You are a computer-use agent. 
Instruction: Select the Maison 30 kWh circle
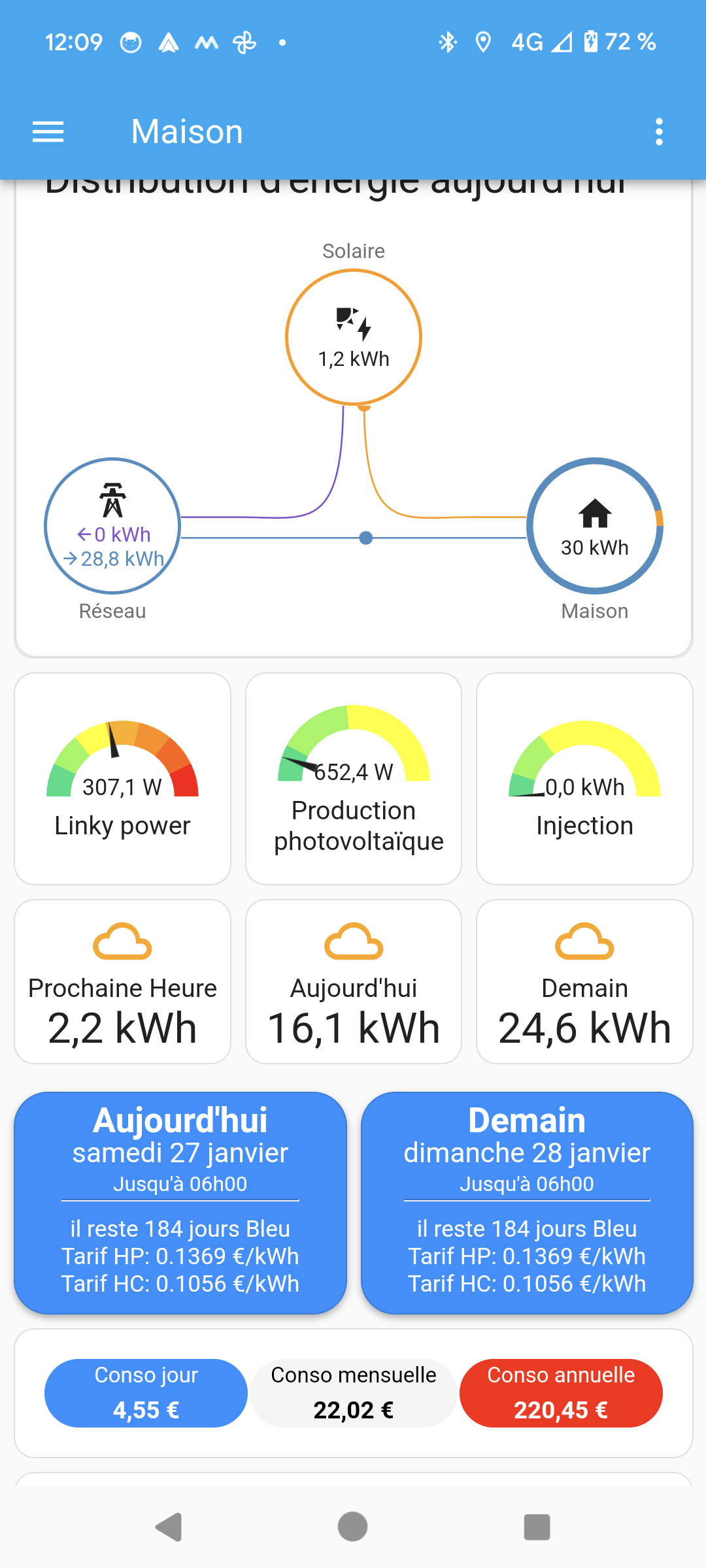pyautogui.click(x=595, y=526)
